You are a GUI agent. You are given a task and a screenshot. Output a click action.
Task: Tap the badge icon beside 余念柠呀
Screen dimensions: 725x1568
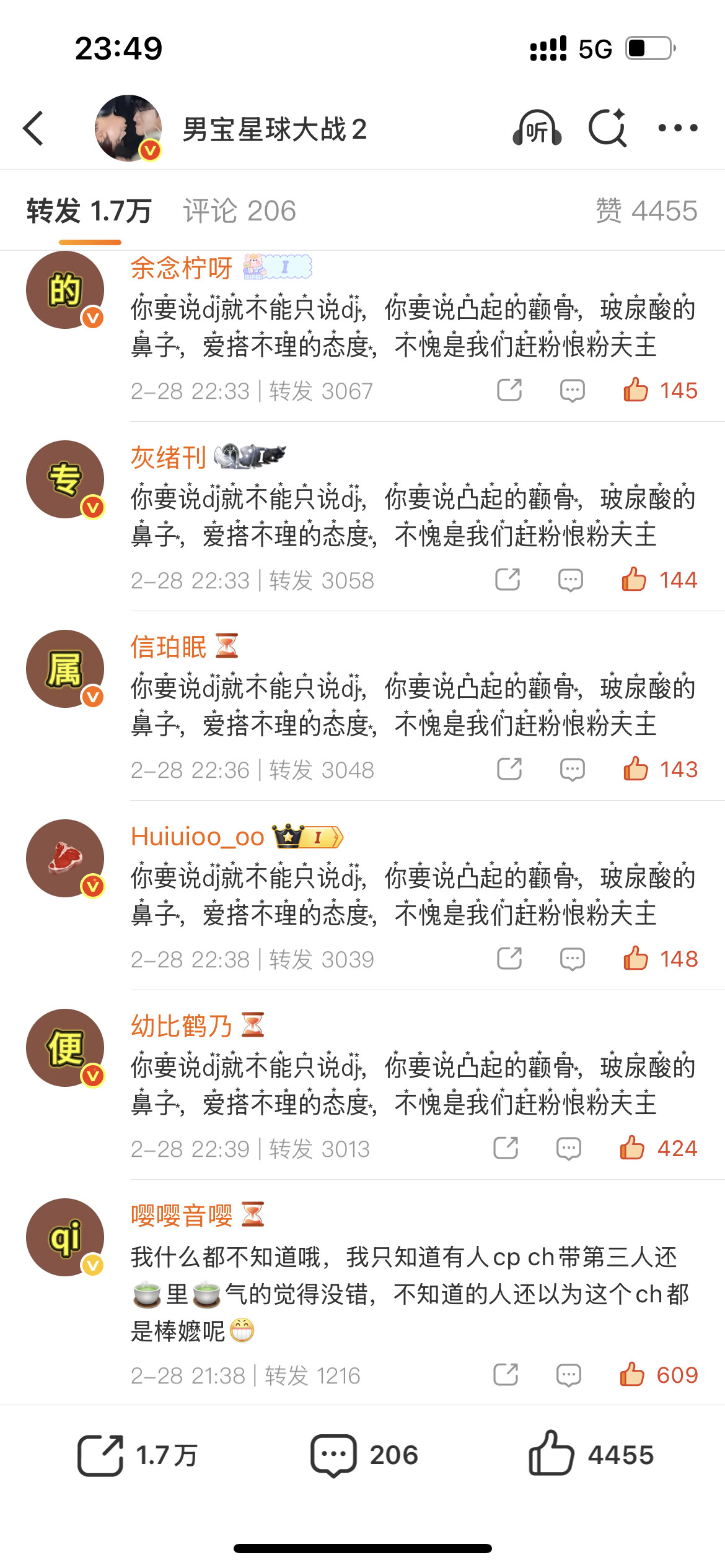point(279,269)
